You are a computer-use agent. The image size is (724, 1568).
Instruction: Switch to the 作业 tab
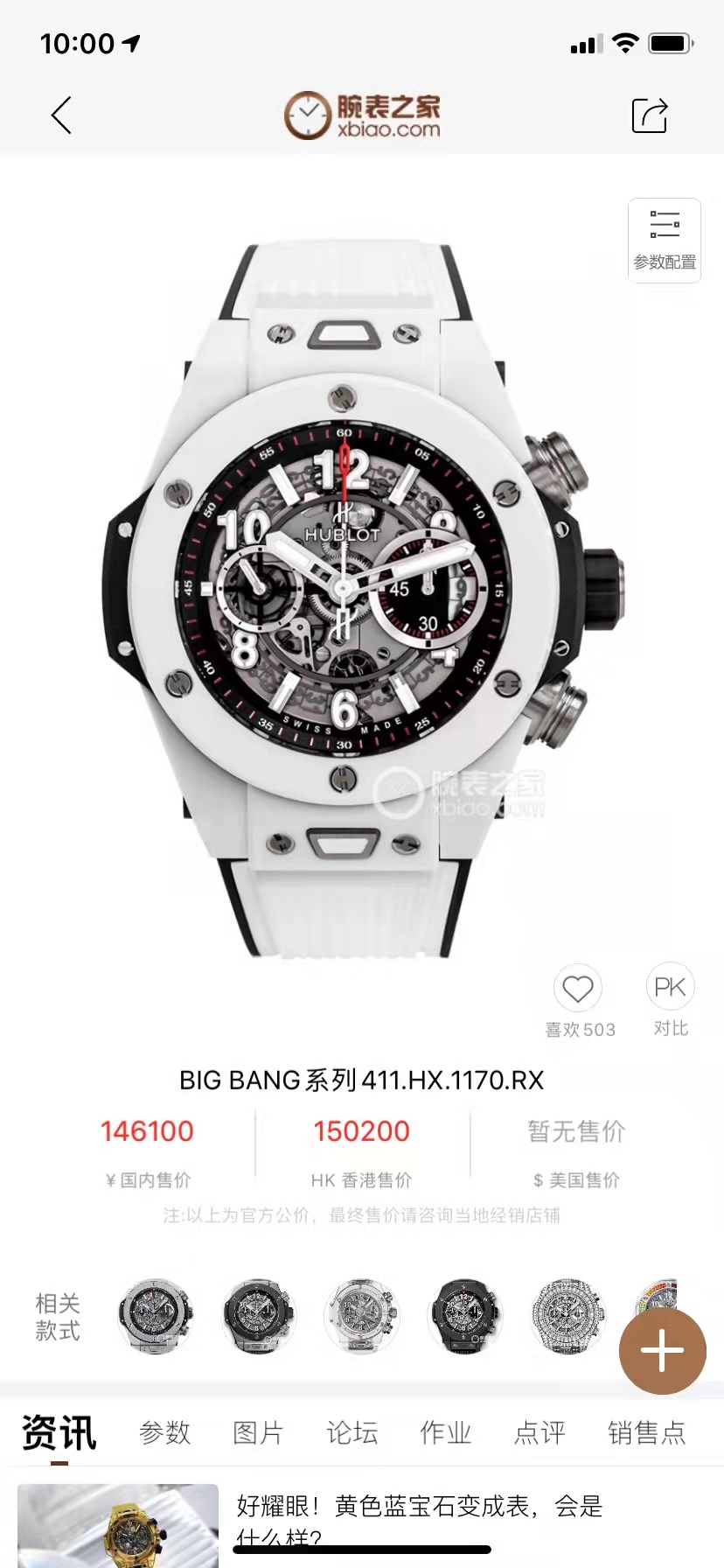pos(446,1433)
